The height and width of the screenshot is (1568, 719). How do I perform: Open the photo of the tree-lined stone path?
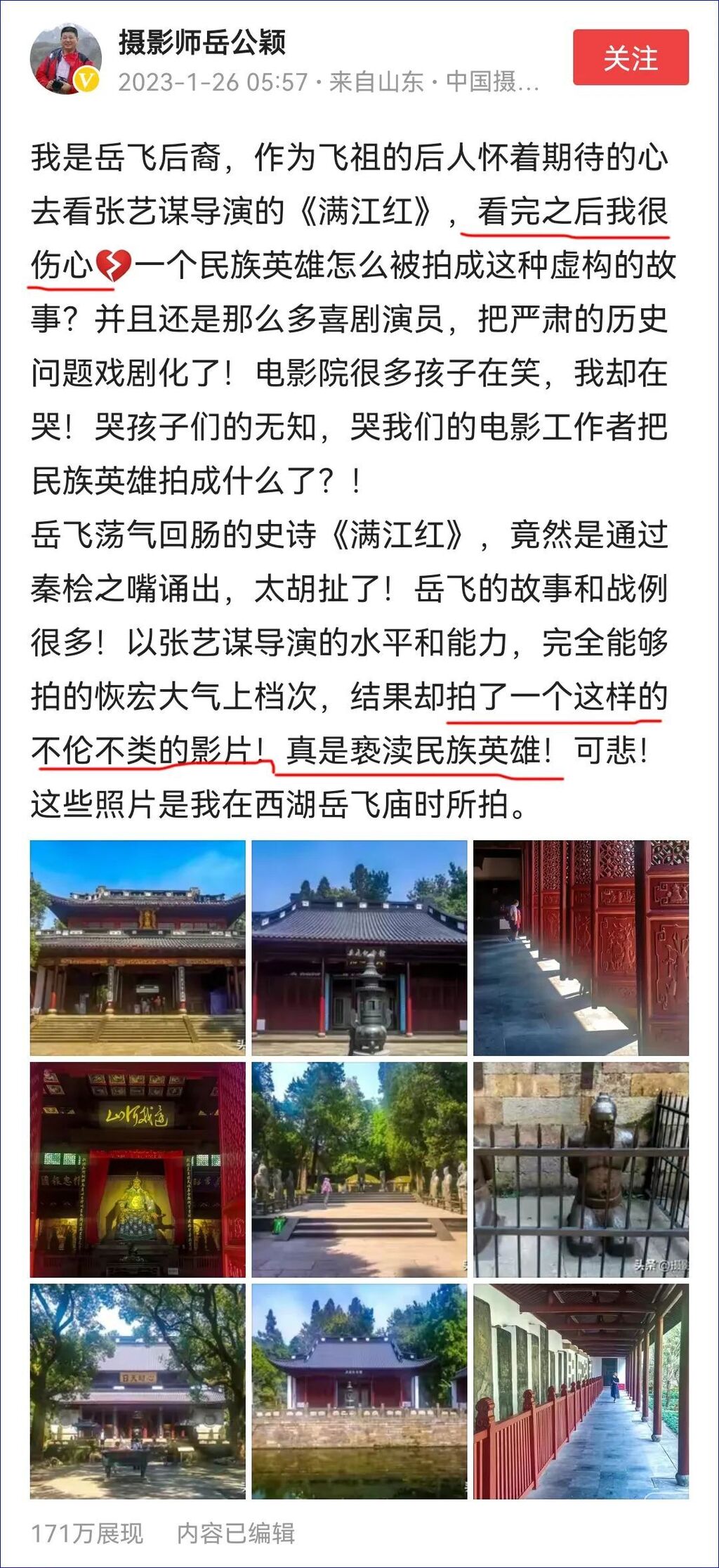click(359, 1170)
